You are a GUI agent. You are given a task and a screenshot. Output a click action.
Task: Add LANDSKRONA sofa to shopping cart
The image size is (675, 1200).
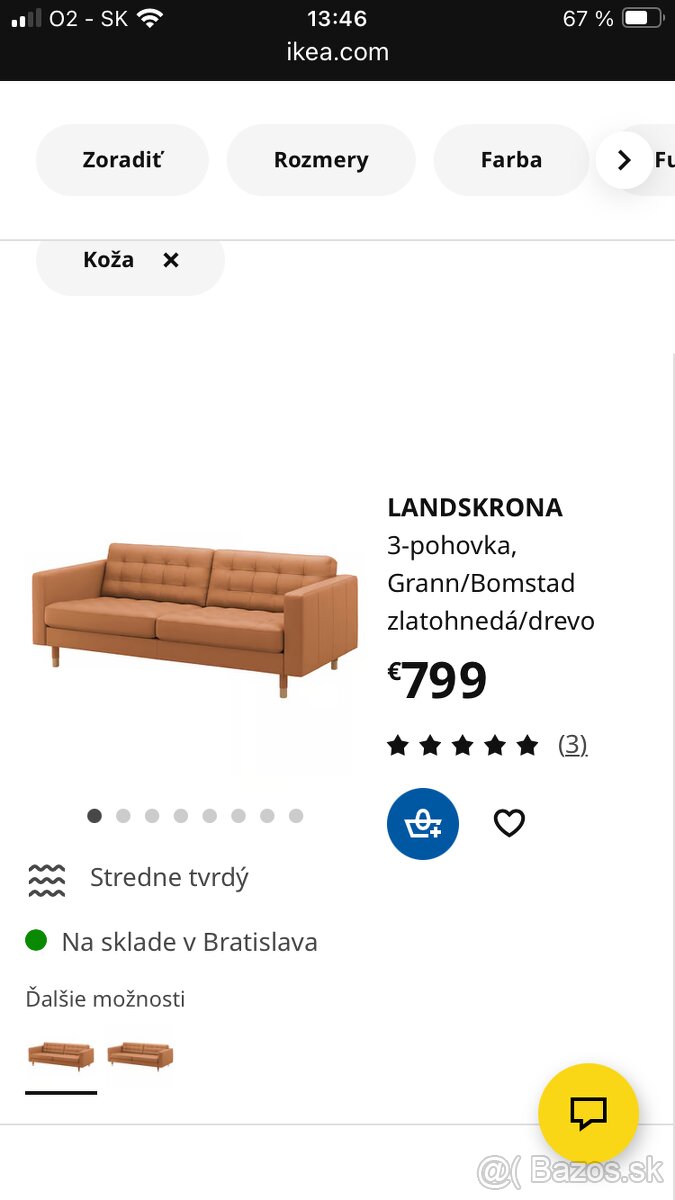423,824
